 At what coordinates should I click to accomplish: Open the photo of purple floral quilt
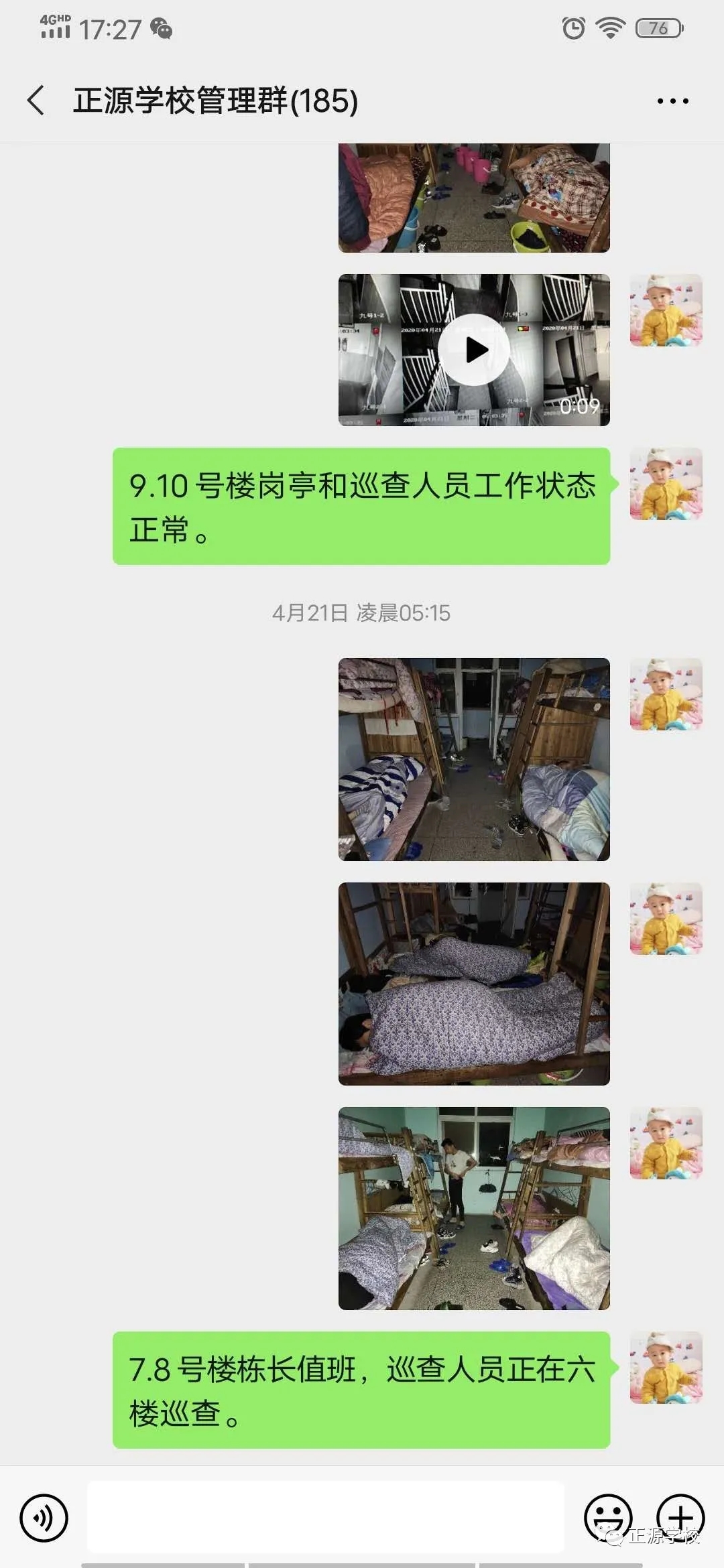[474, 984]
